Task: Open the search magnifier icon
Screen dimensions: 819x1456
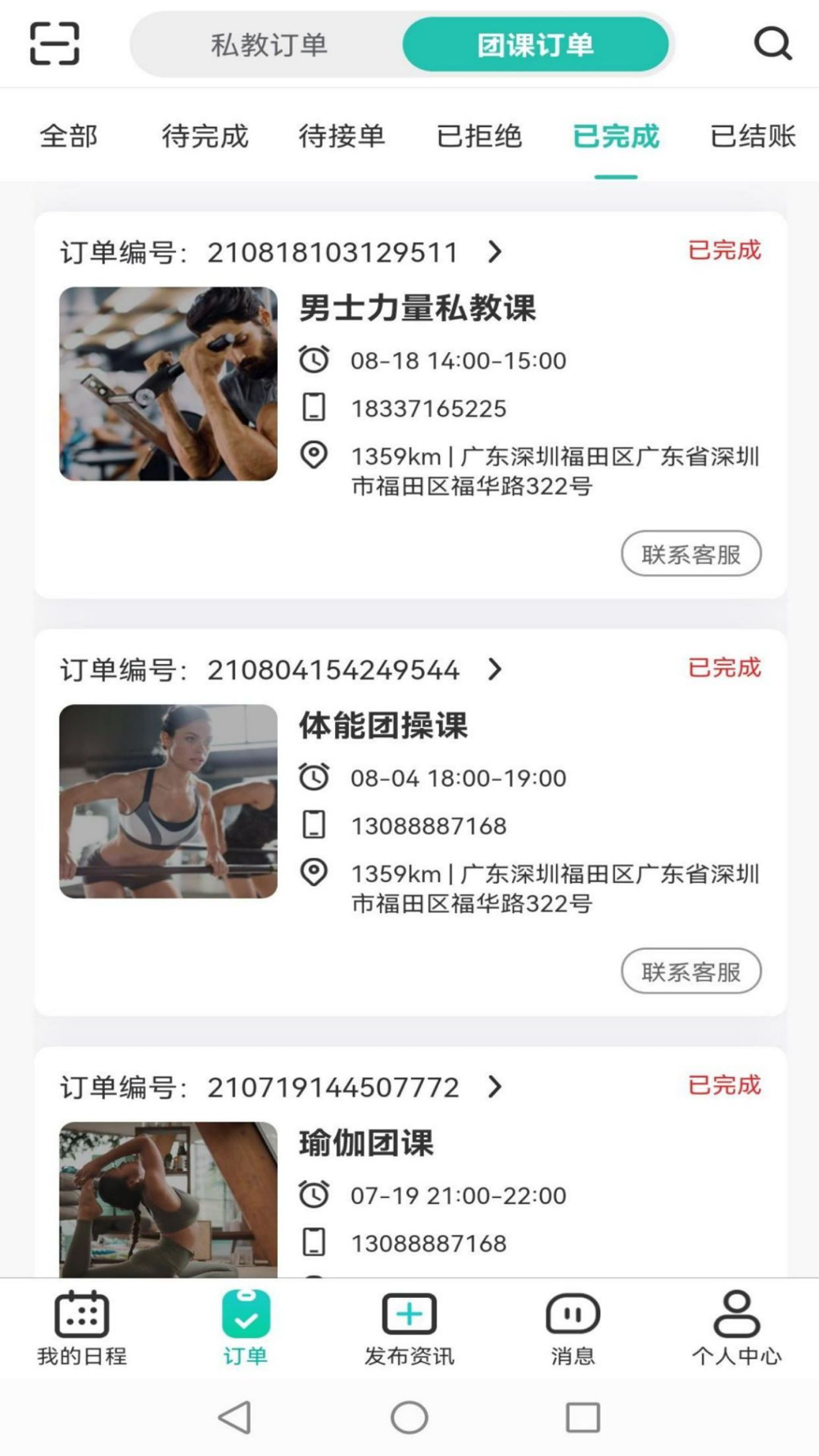Action: tap(772, 43)
